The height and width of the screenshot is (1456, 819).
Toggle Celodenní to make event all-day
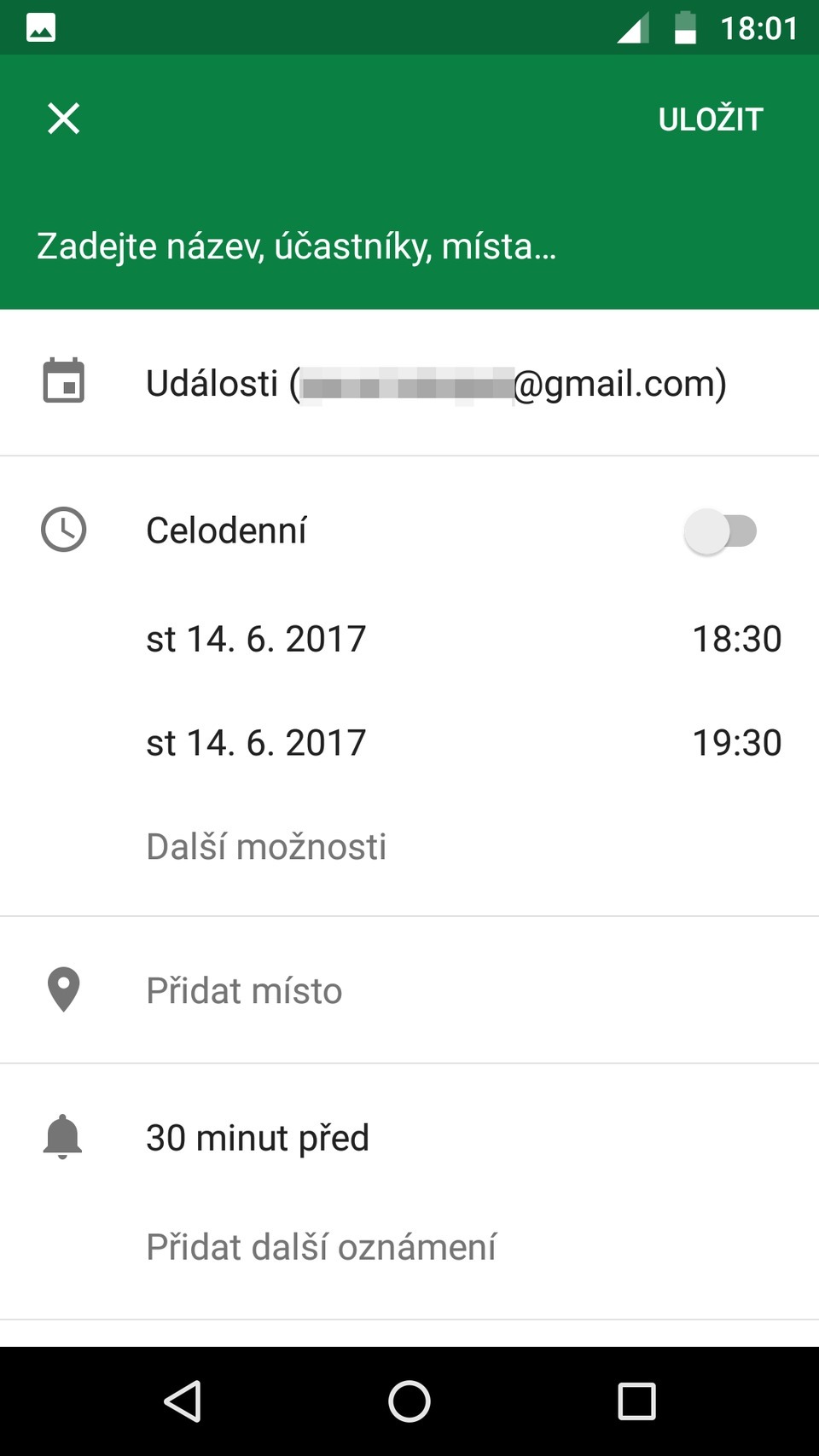pos(720,530)
